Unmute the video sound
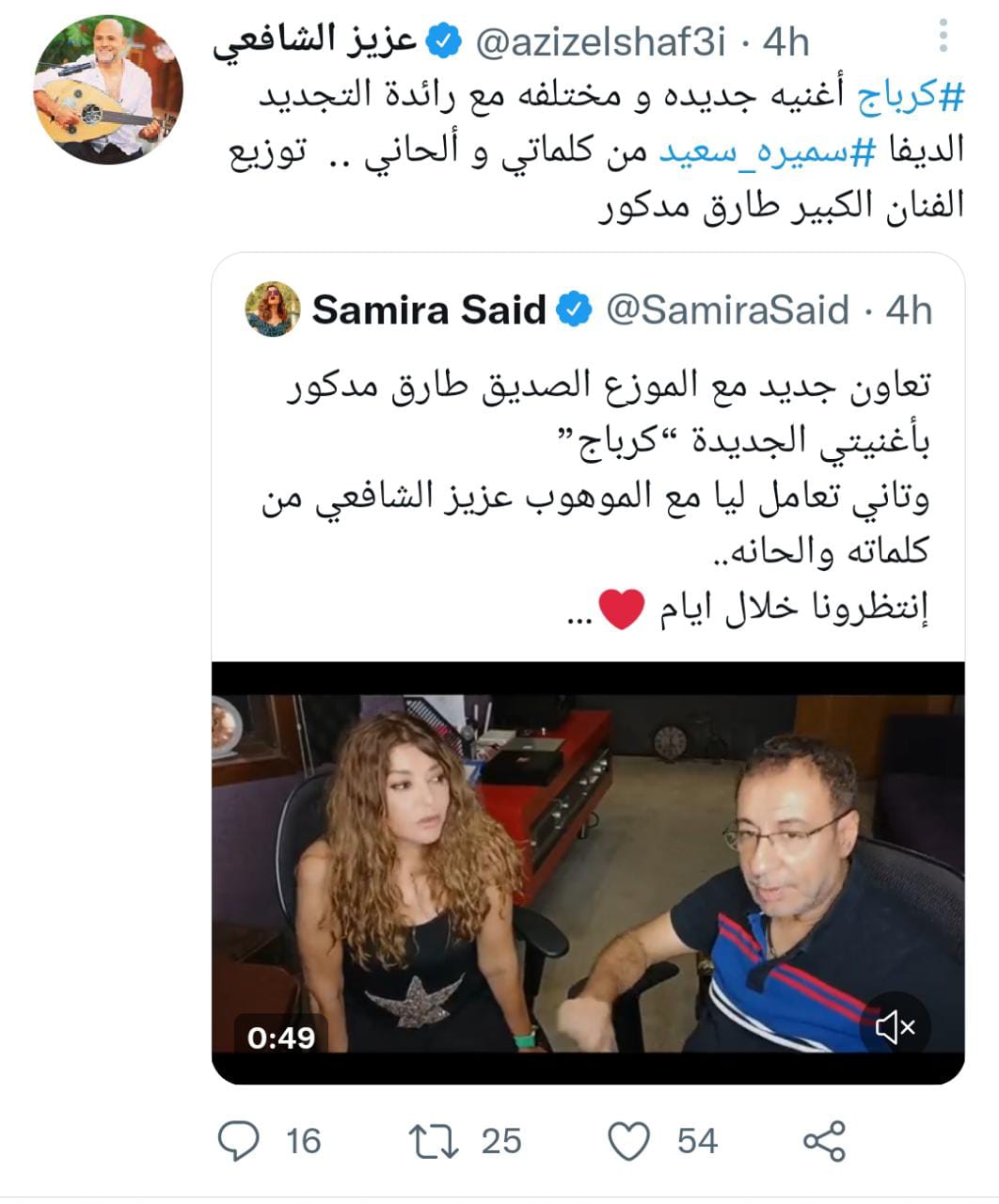The width and height of the screenshot is (999, 1204). (895, 1027)
